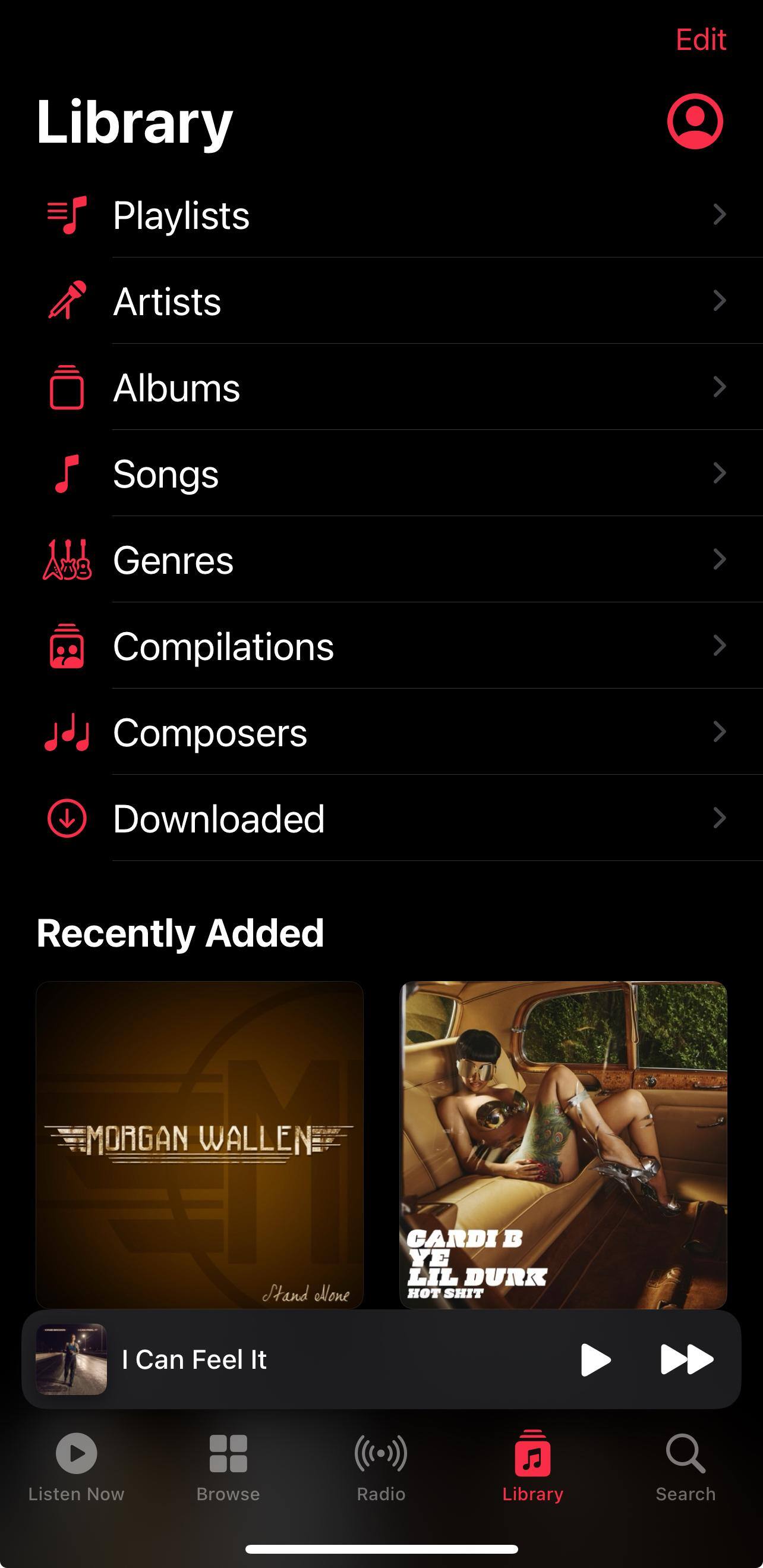Switch to the Listen Now tab
Image resolution: width=763 pixels, height=1568 pixels.
coord(76,1467)
